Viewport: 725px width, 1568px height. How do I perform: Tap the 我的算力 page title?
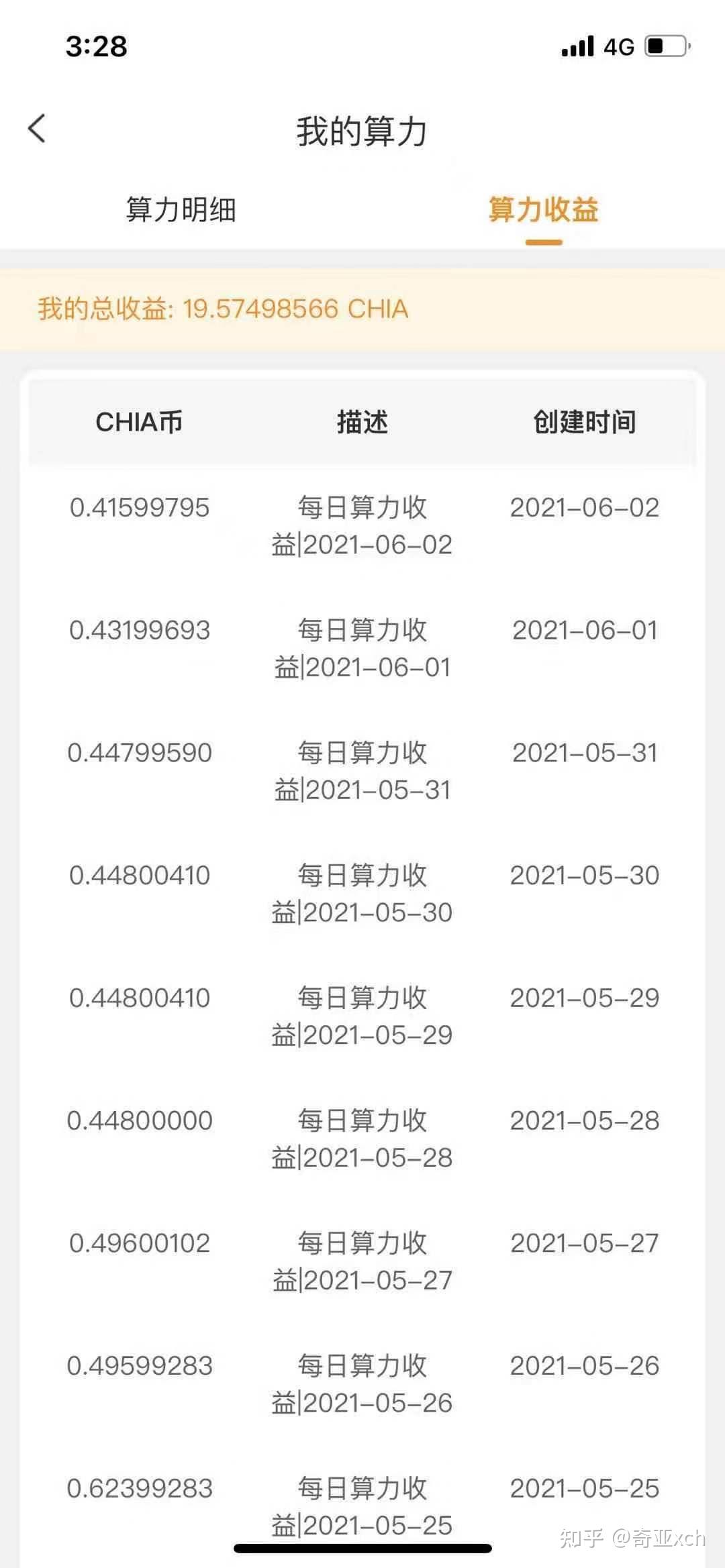(362, 131)
